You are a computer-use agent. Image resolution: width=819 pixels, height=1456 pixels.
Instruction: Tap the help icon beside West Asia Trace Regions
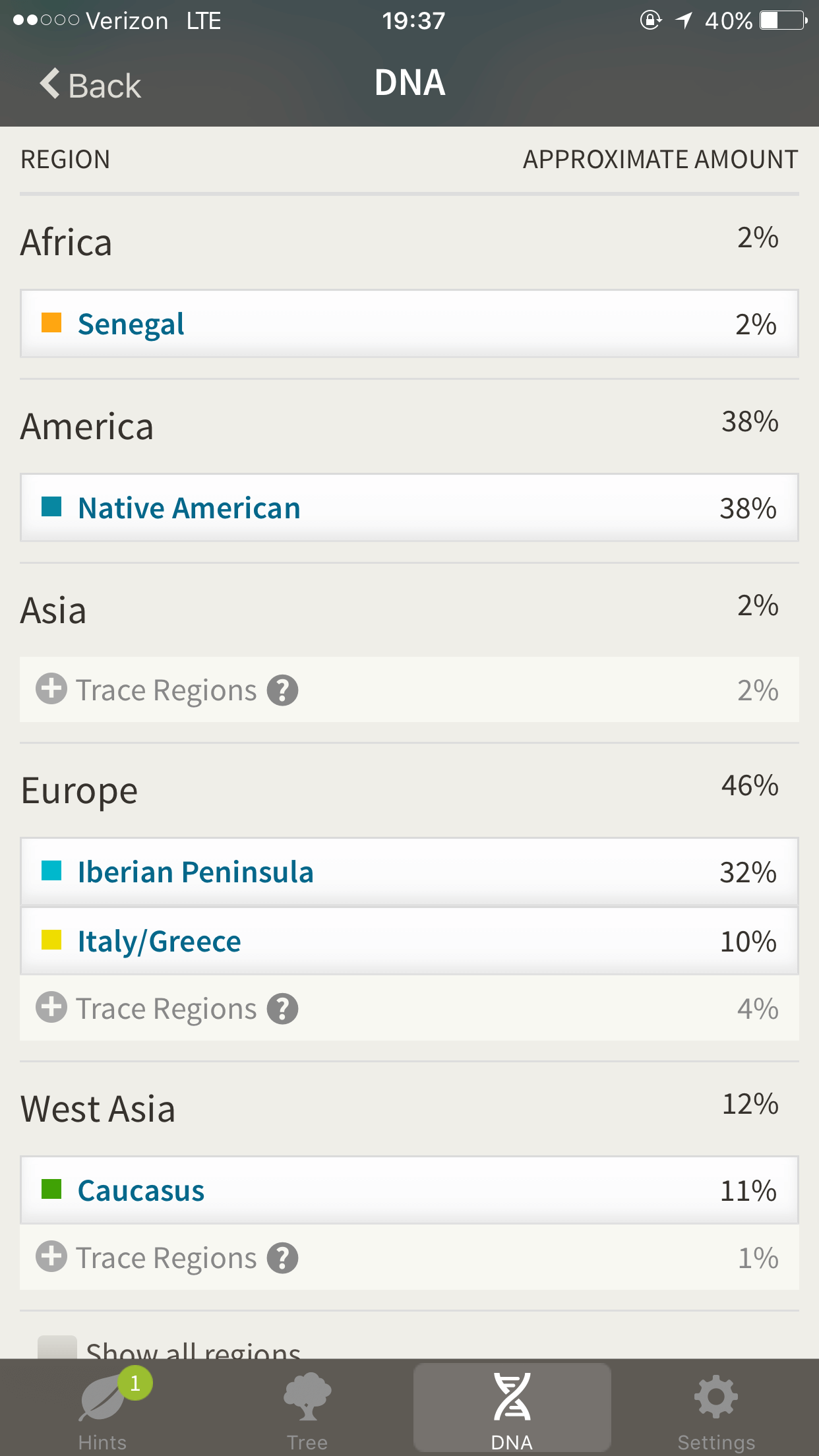282,1258
